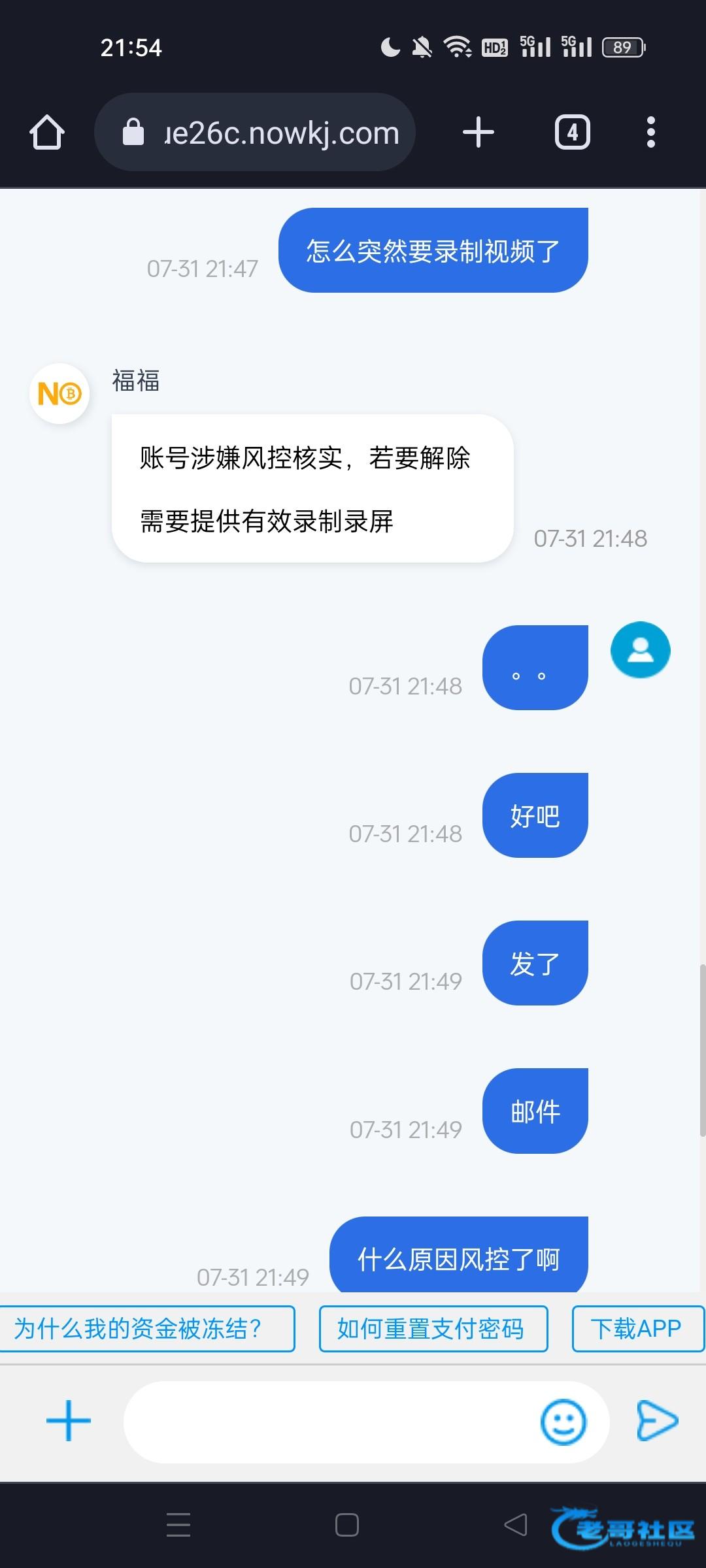Go back with the system back button
706x1568 pixels.
(x=516, y=1525)
